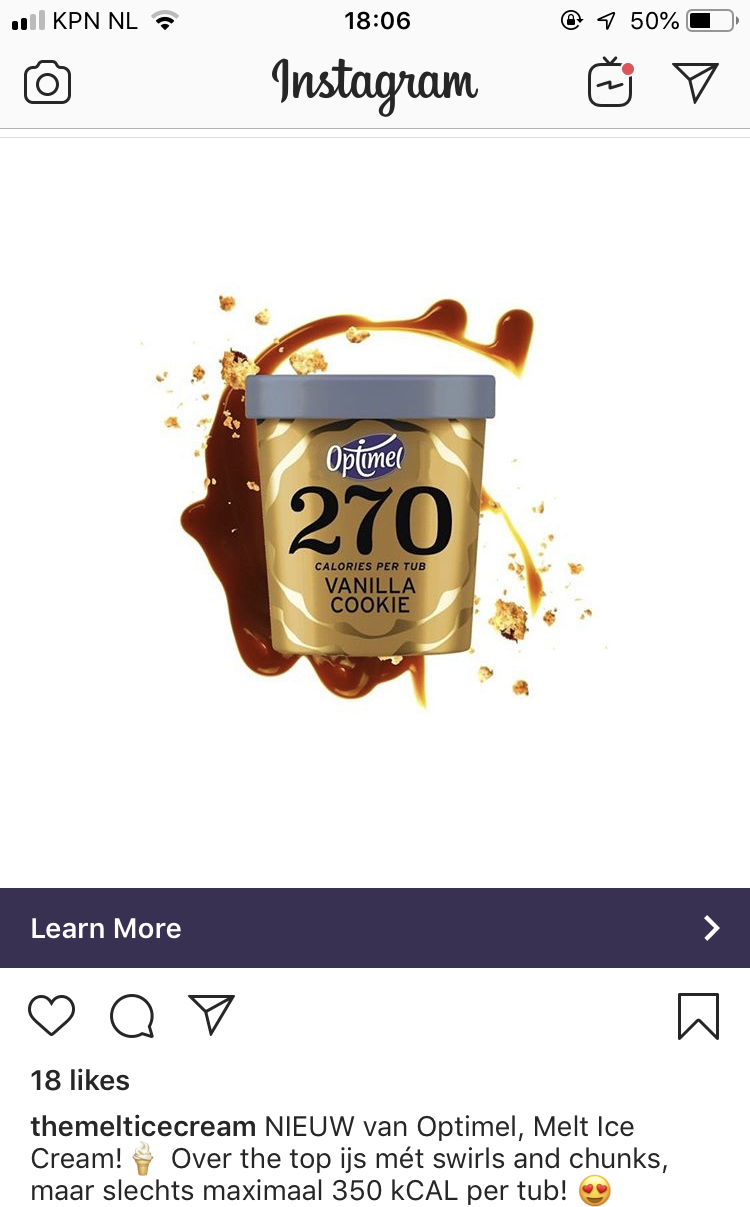
Task: Open the camera from the top bar
Action: (x=48, y=83)
